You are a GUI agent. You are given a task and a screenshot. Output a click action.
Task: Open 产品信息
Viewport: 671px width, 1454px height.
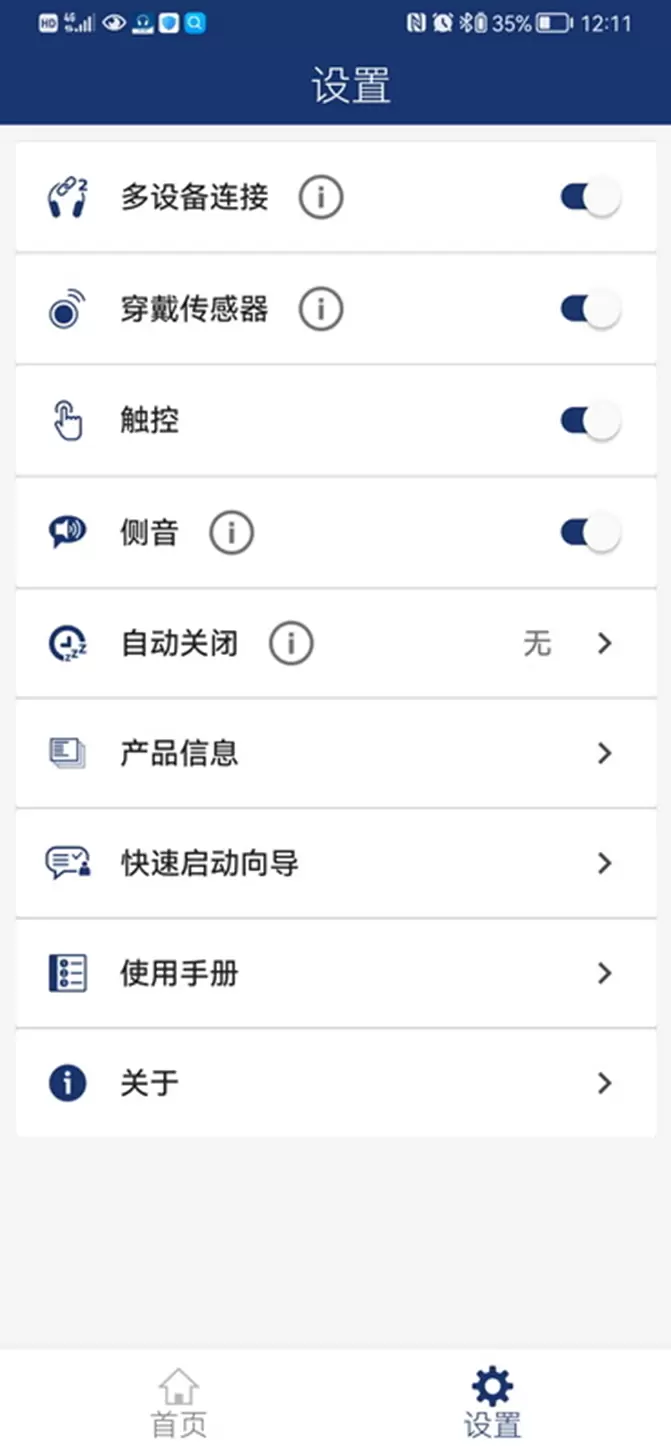336,753
